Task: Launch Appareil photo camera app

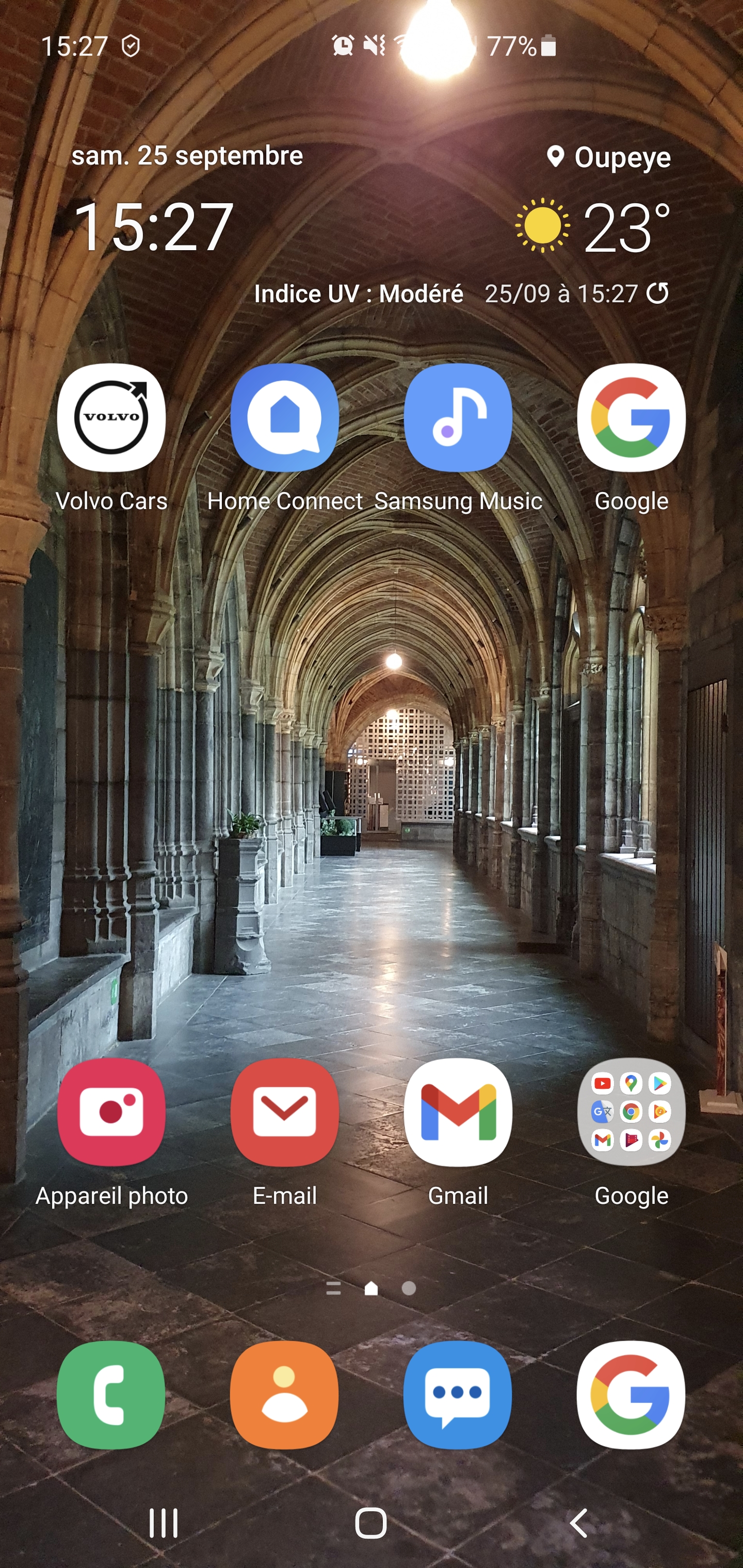Action: coord(111,1112)
